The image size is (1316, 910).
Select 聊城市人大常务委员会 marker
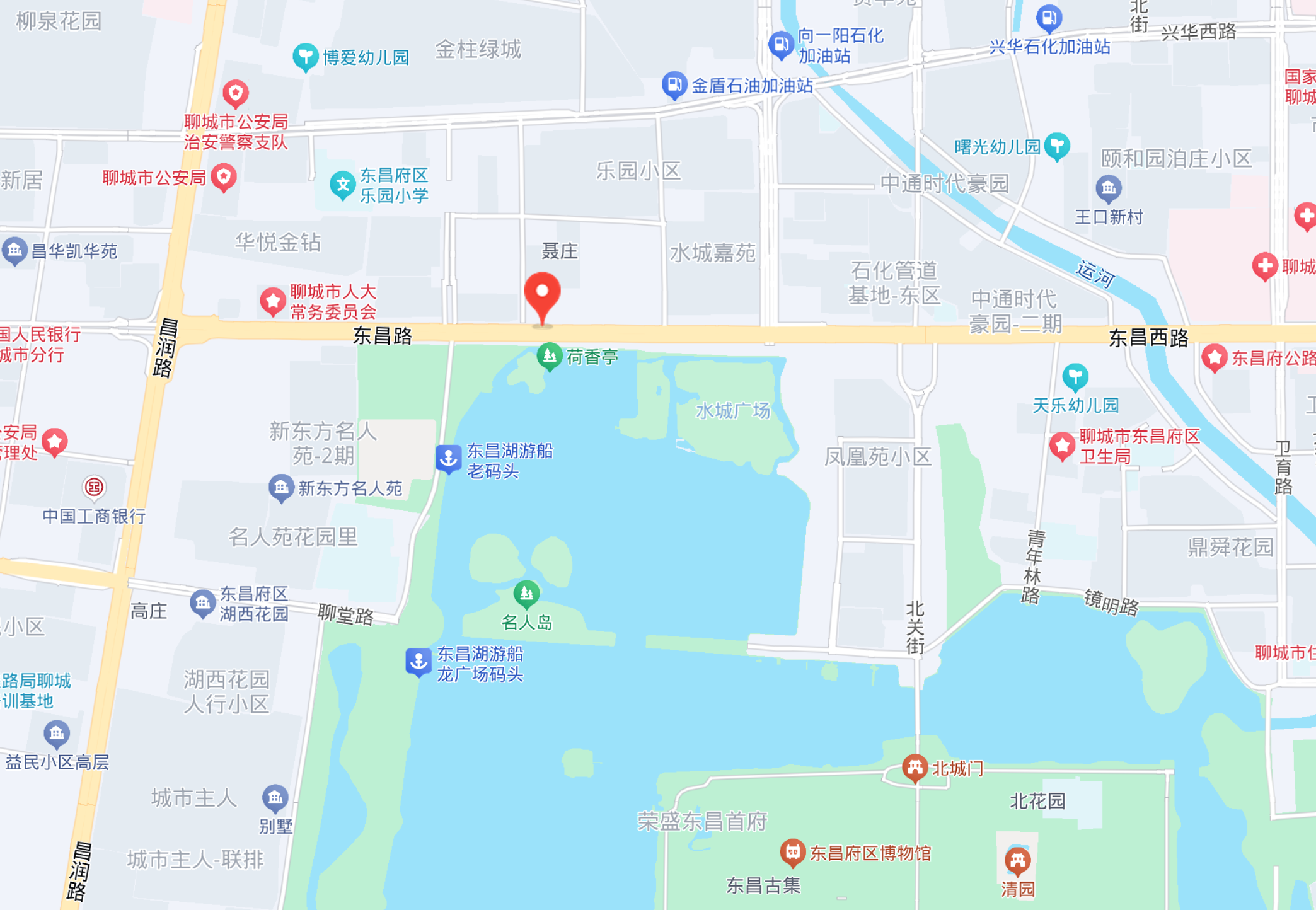[x=273, y=301]
